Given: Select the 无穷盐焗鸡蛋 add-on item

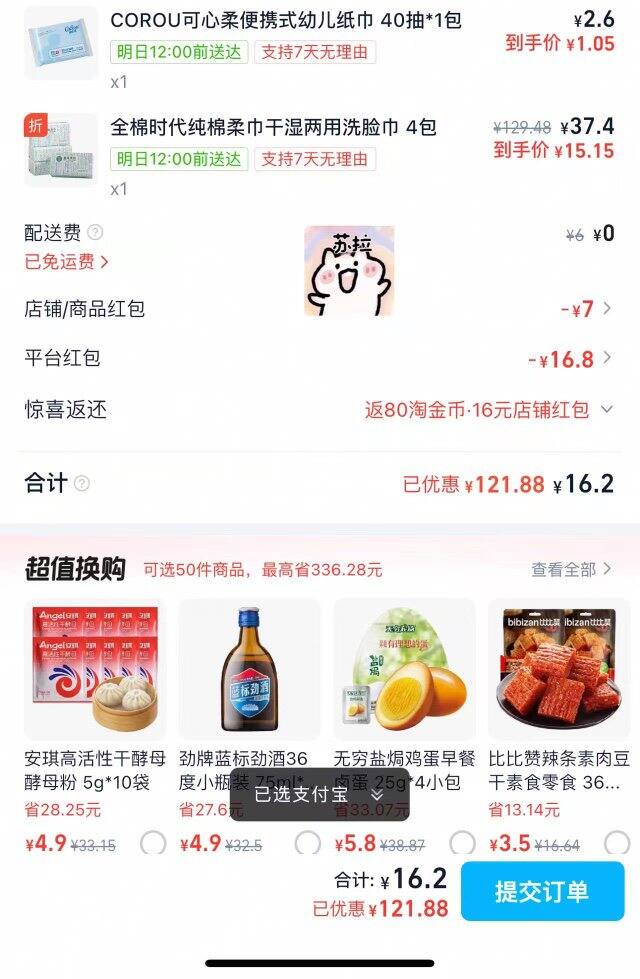Looking at the screenshot, I should coord(462,843).
